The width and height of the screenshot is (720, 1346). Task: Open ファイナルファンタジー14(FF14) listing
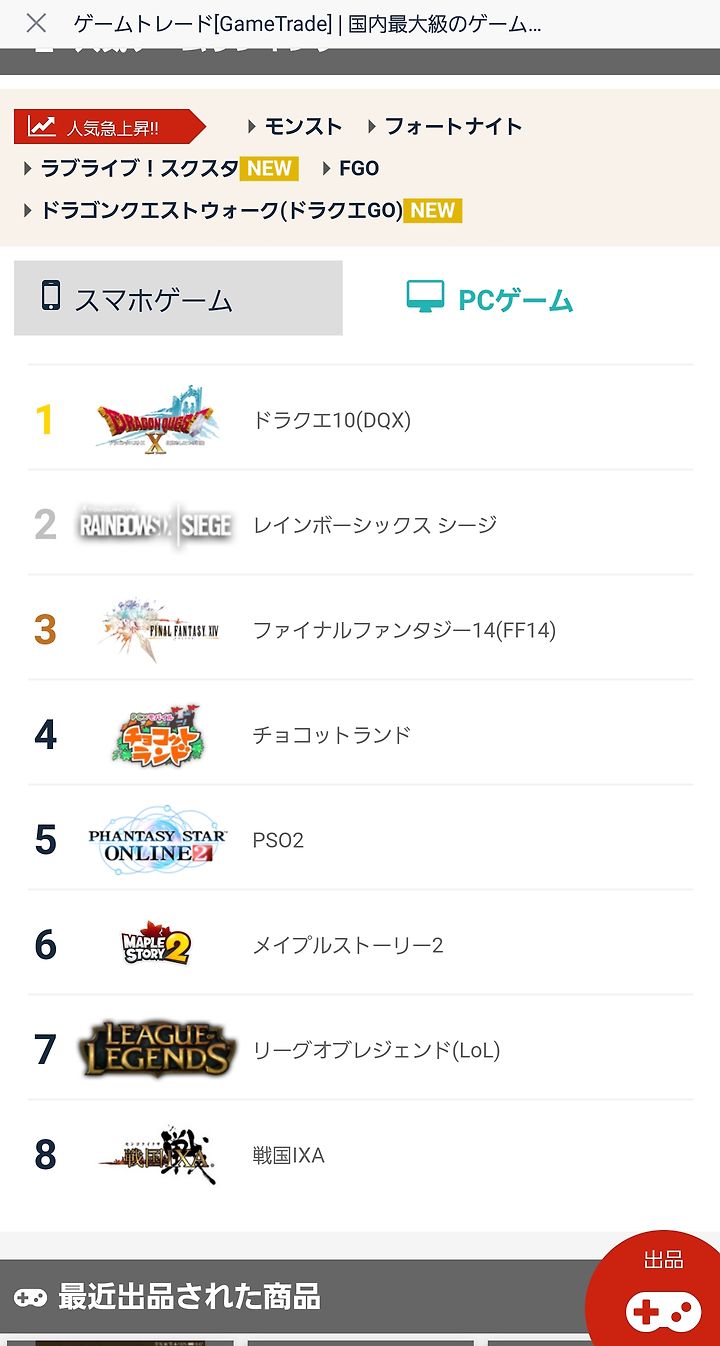pyautogui.click(x=360, y=628)
